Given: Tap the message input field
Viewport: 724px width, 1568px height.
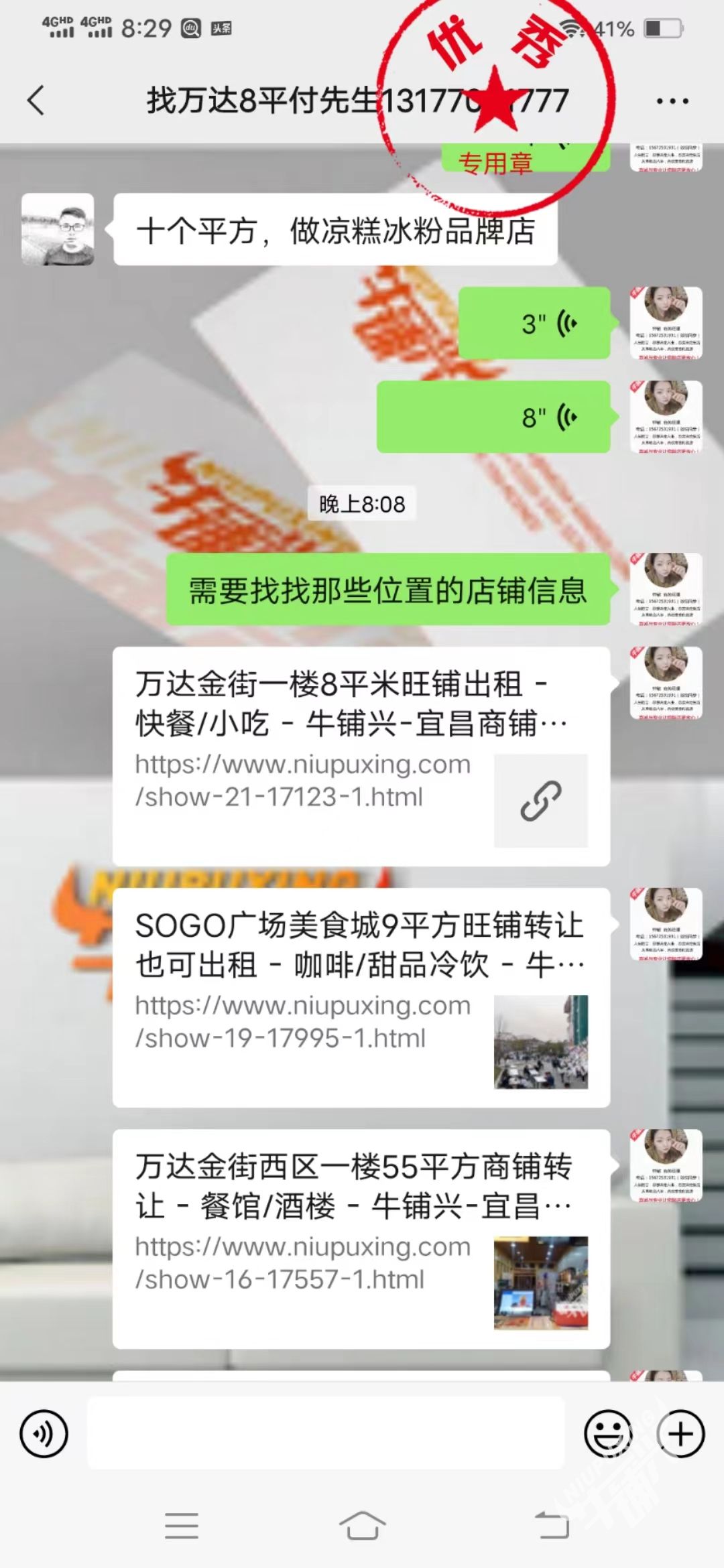Looking at the screenshot, I should (x=326, y=1434).
